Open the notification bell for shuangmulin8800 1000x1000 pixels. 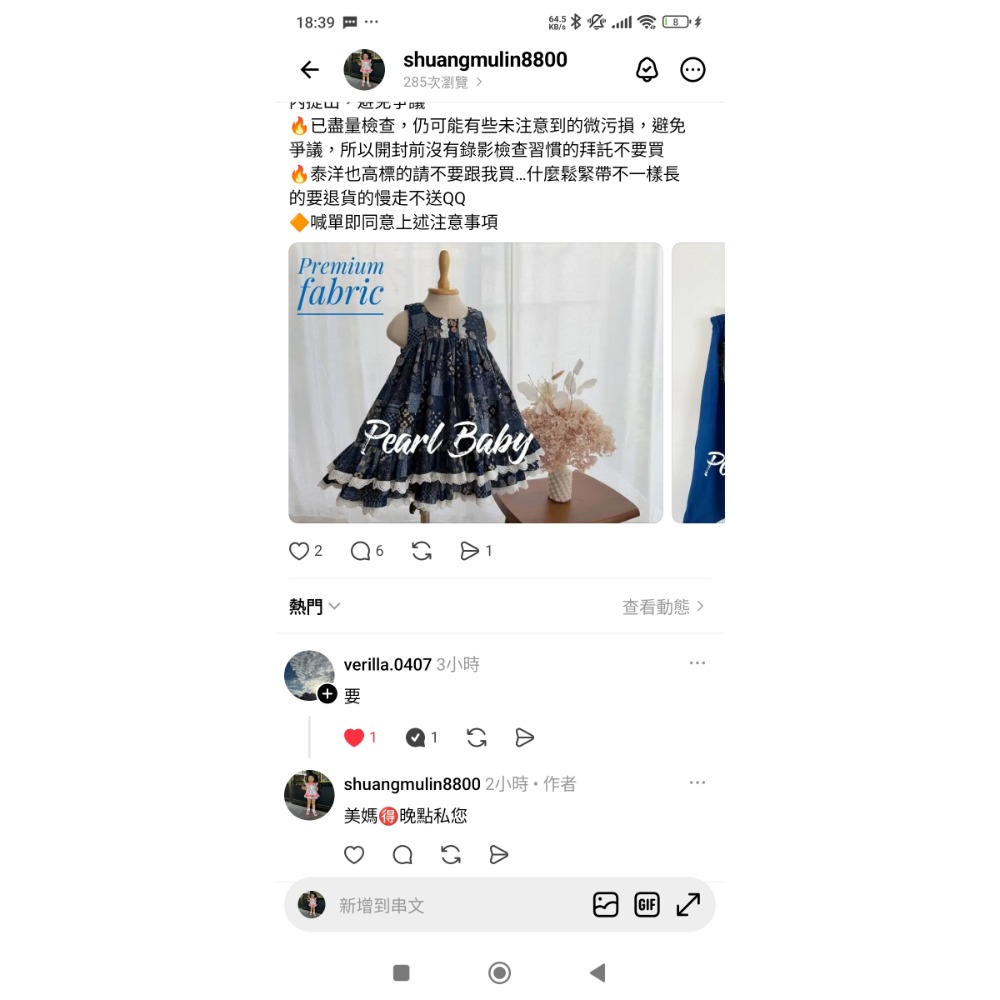(x=647, y=69)
